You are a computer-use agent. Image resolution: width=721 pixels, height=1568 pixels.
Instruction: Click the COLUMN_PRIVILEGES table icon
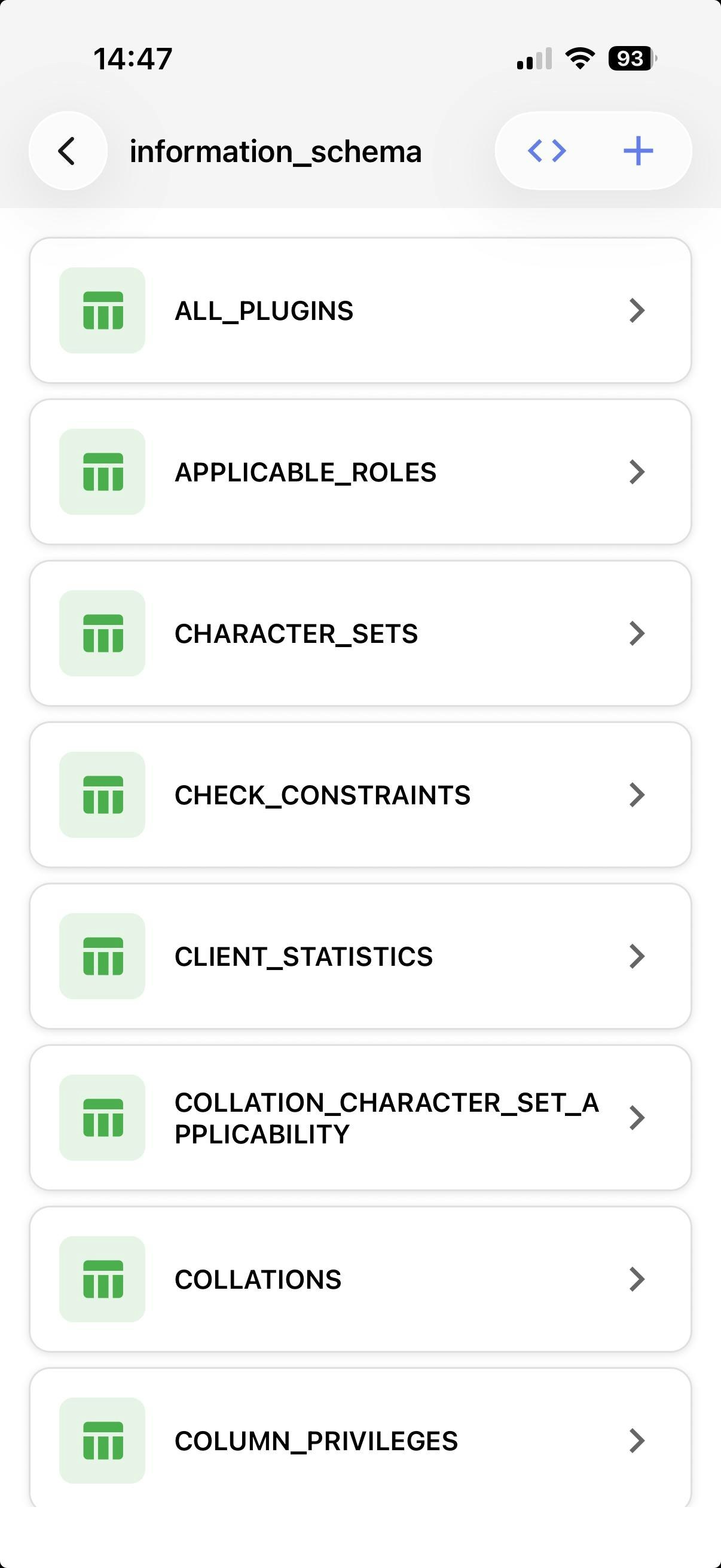tap(102, 1440)
